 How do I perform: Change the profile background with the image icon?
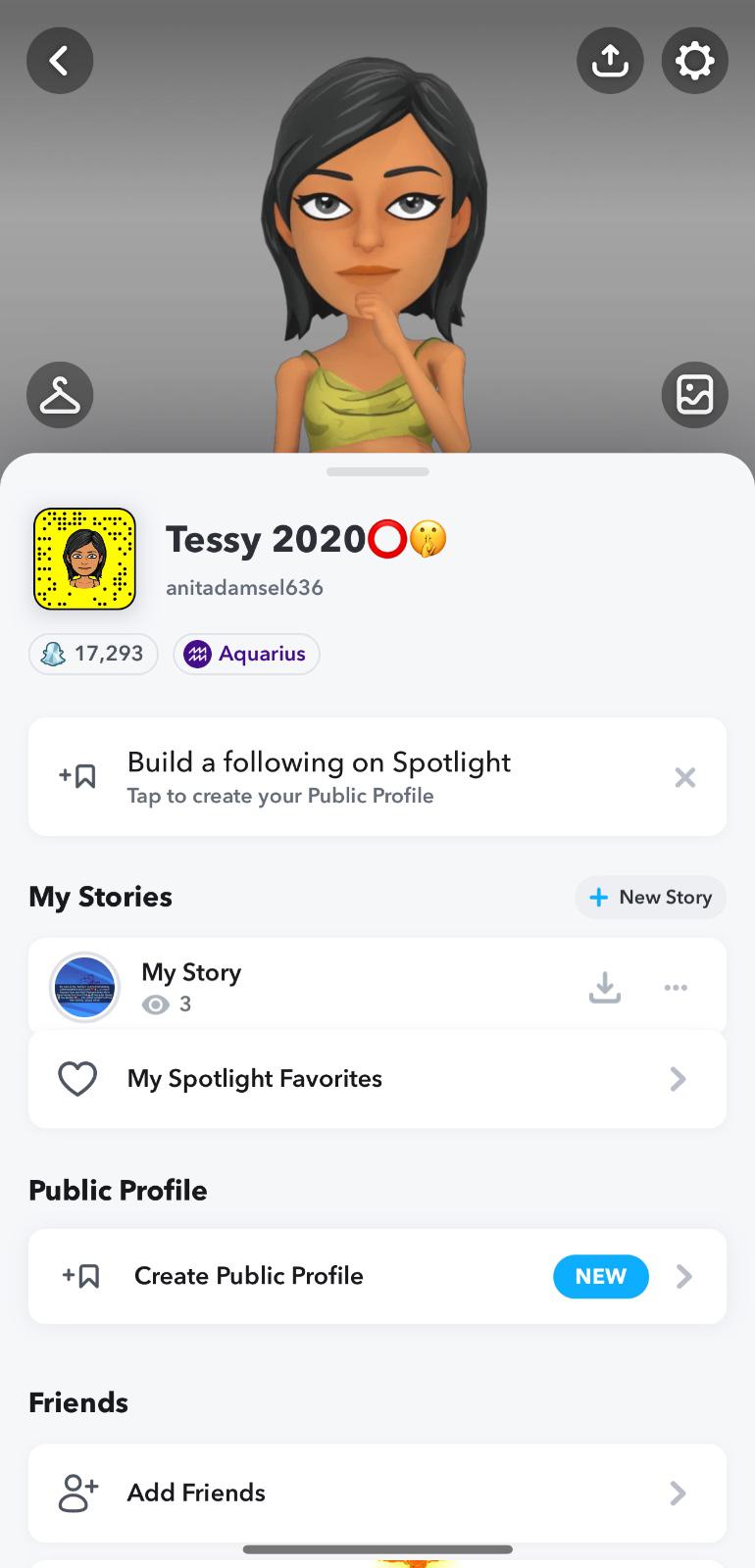click(x=694, y=395)
